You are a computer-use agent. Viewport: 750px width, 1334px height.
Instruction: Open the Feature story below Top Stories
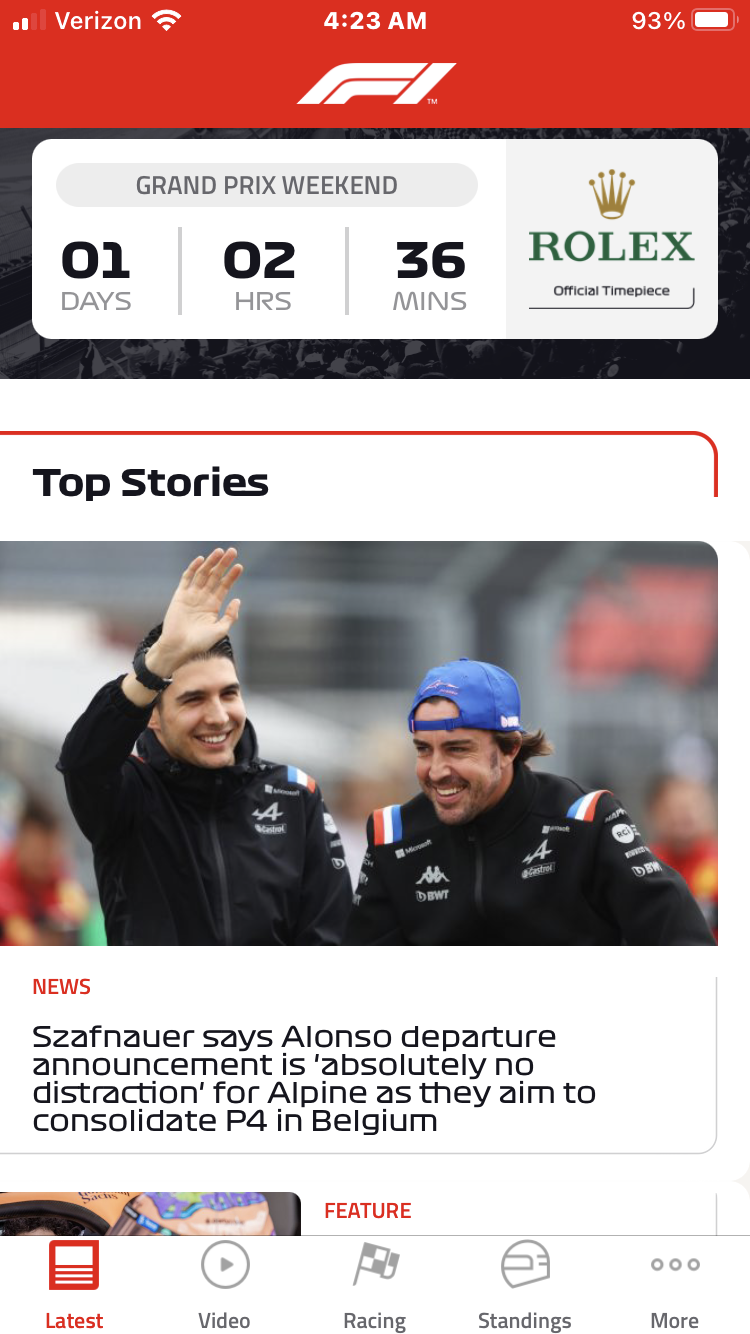(367, 1211)
